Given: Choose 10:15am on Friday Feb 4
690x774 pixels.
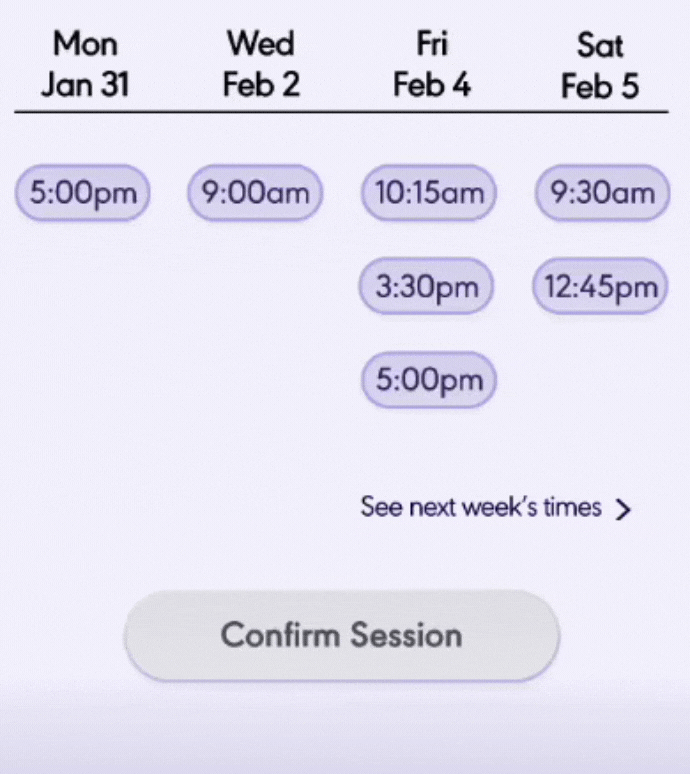Looking at the screenshot, I should [x=428, y=193].
